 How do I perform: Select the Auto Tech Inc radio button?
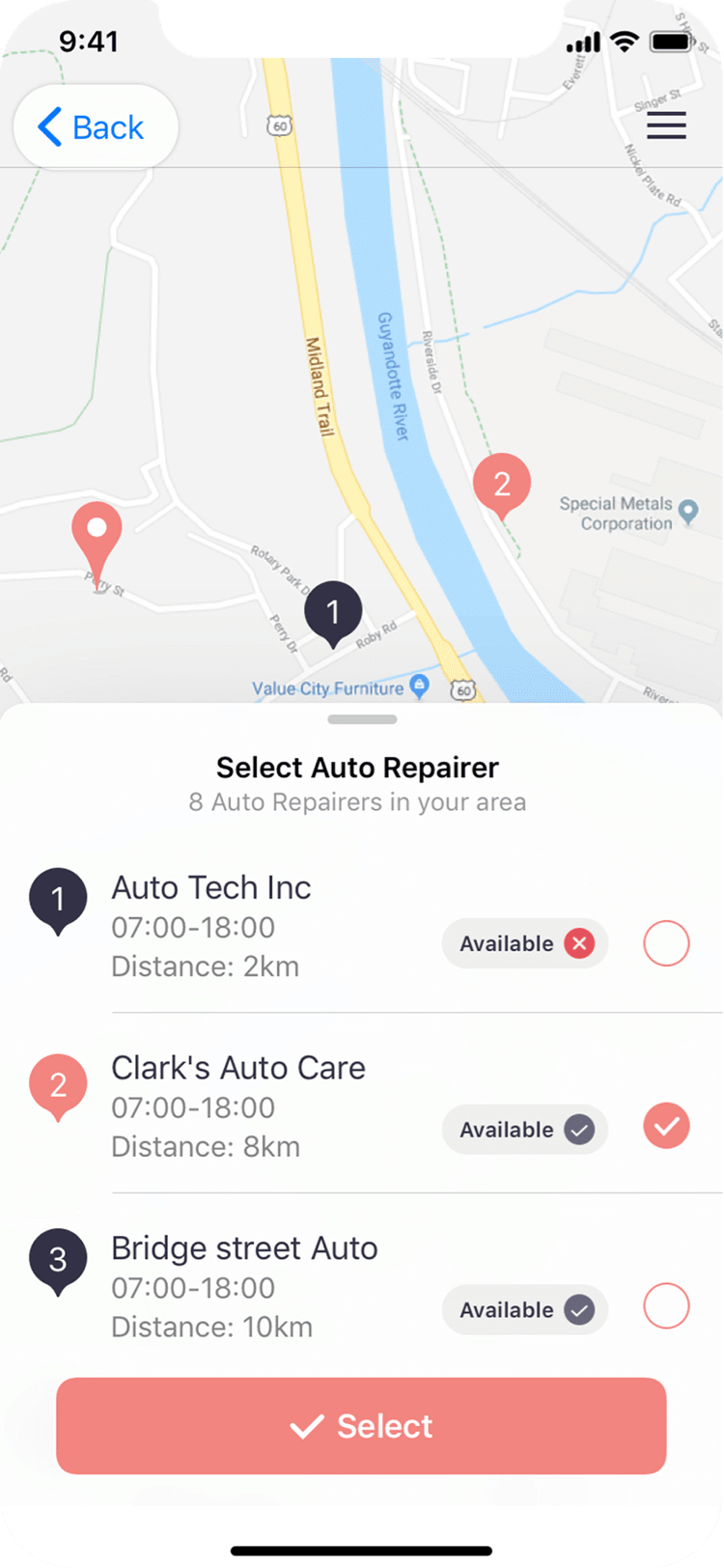pos(666,943)
